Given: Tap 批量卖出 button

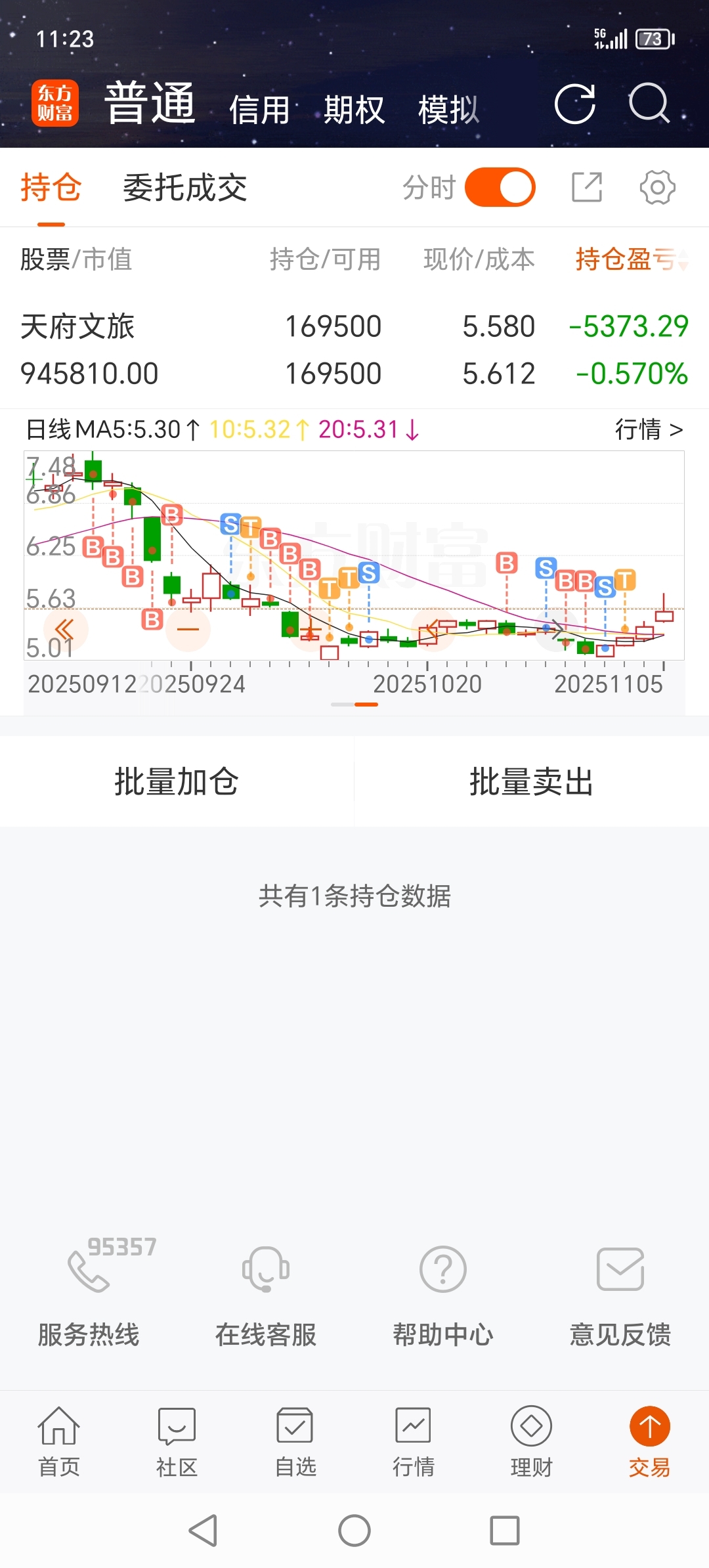Looking at the screenshot, I should click(532, 781).
